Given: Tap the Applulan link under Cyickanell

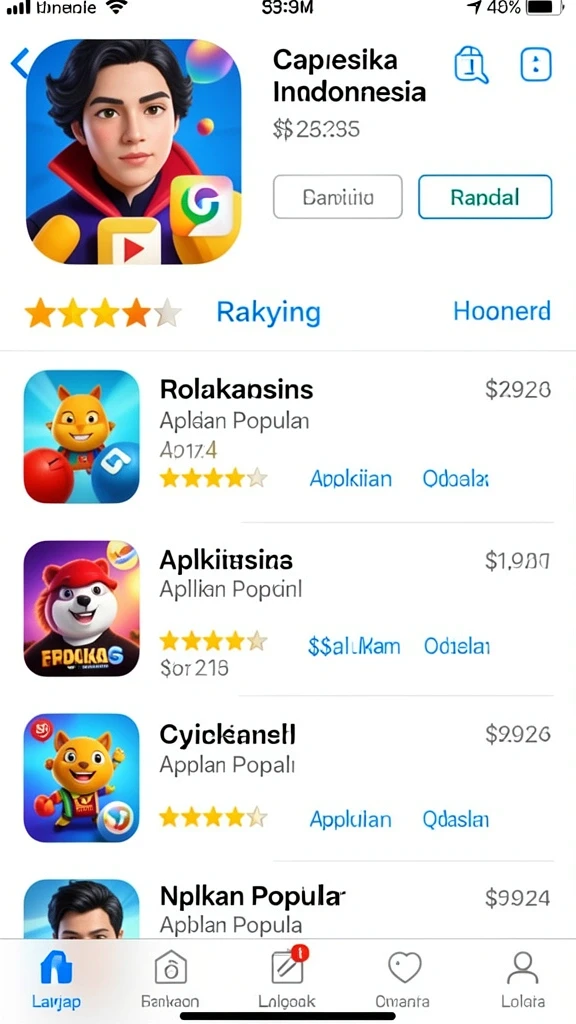Looking at the screenshot, I should (x=351, y=820).
